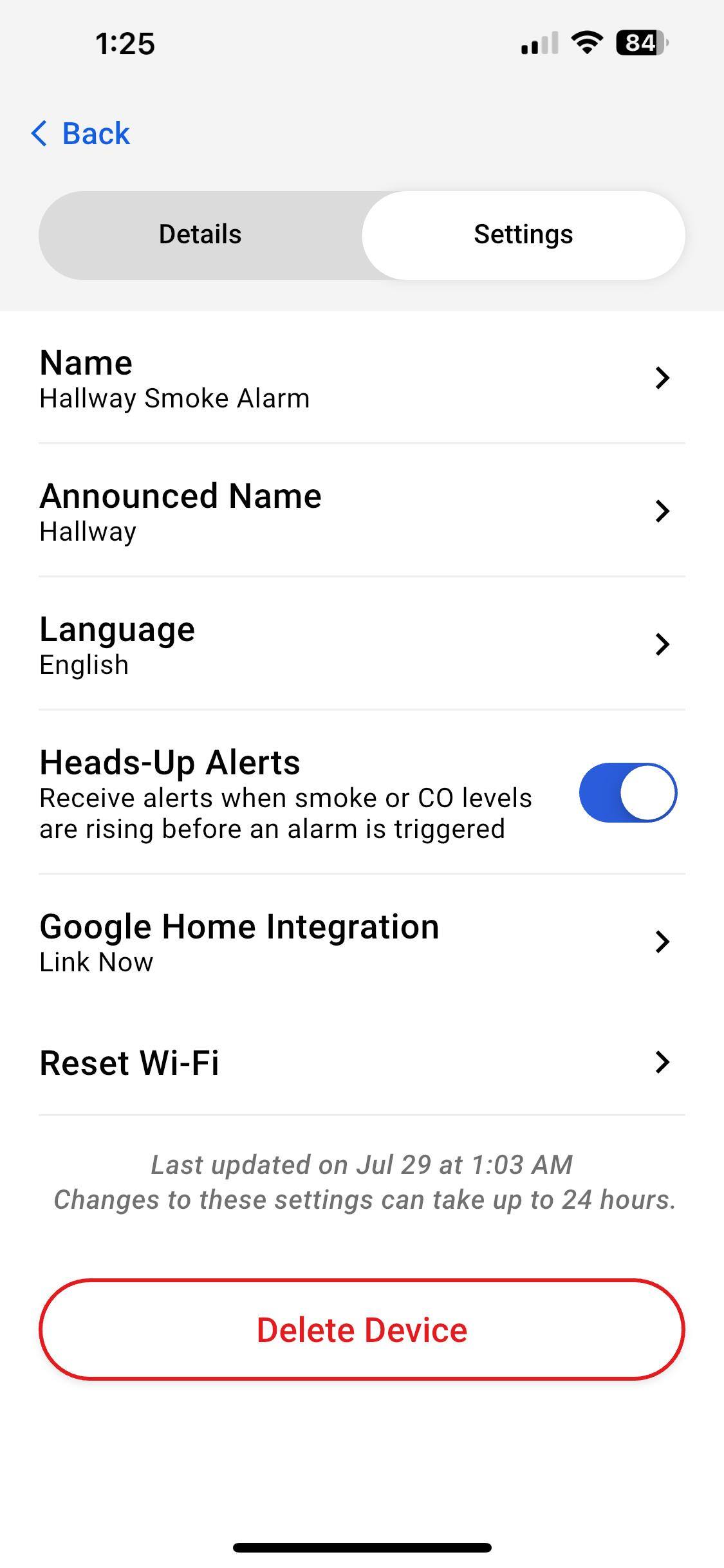This screenshot has height=1568, width=724.
Task: Select the Settings tab
Action: (x=523, y=235)
